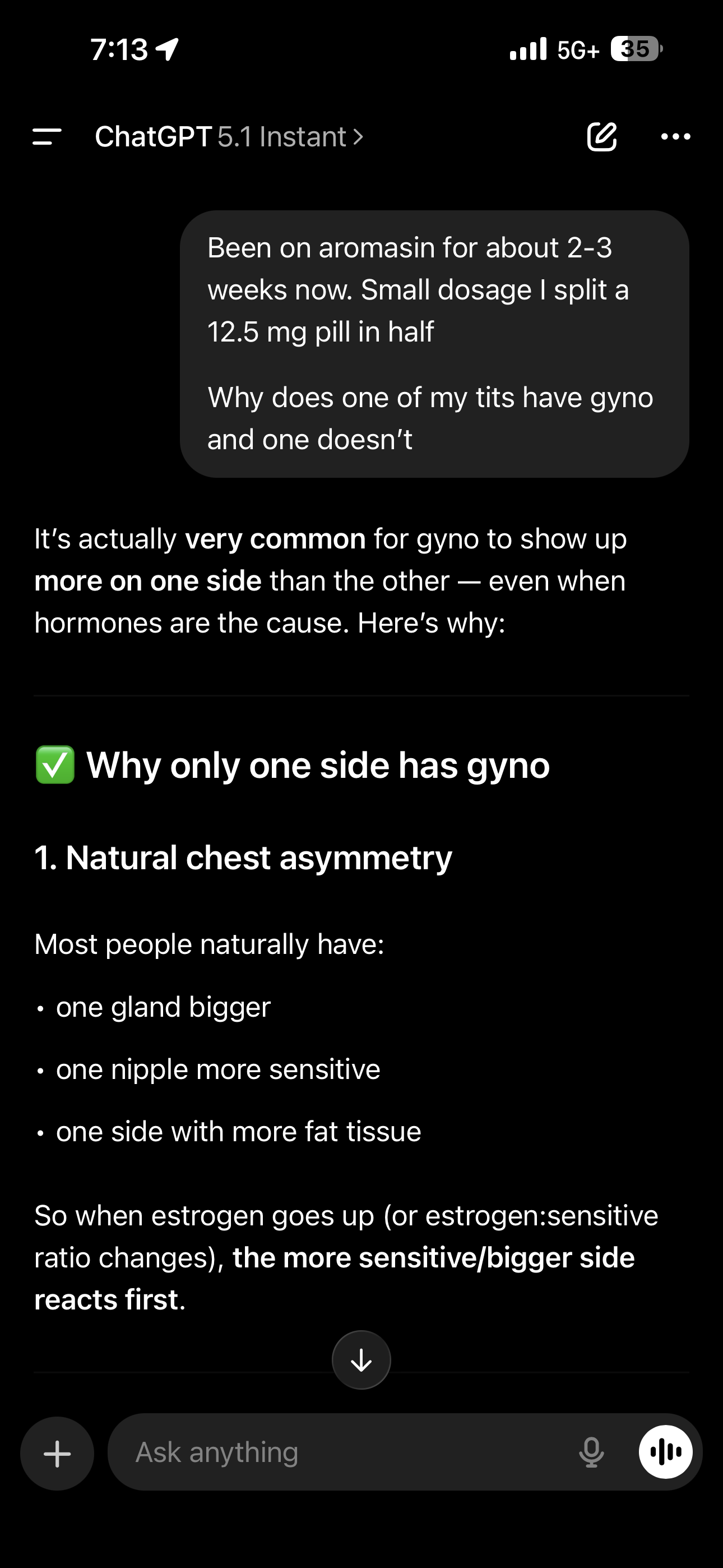Tap the microphone dictation icon
This screenshot has height=1568, width=723.
point(591,1452)
